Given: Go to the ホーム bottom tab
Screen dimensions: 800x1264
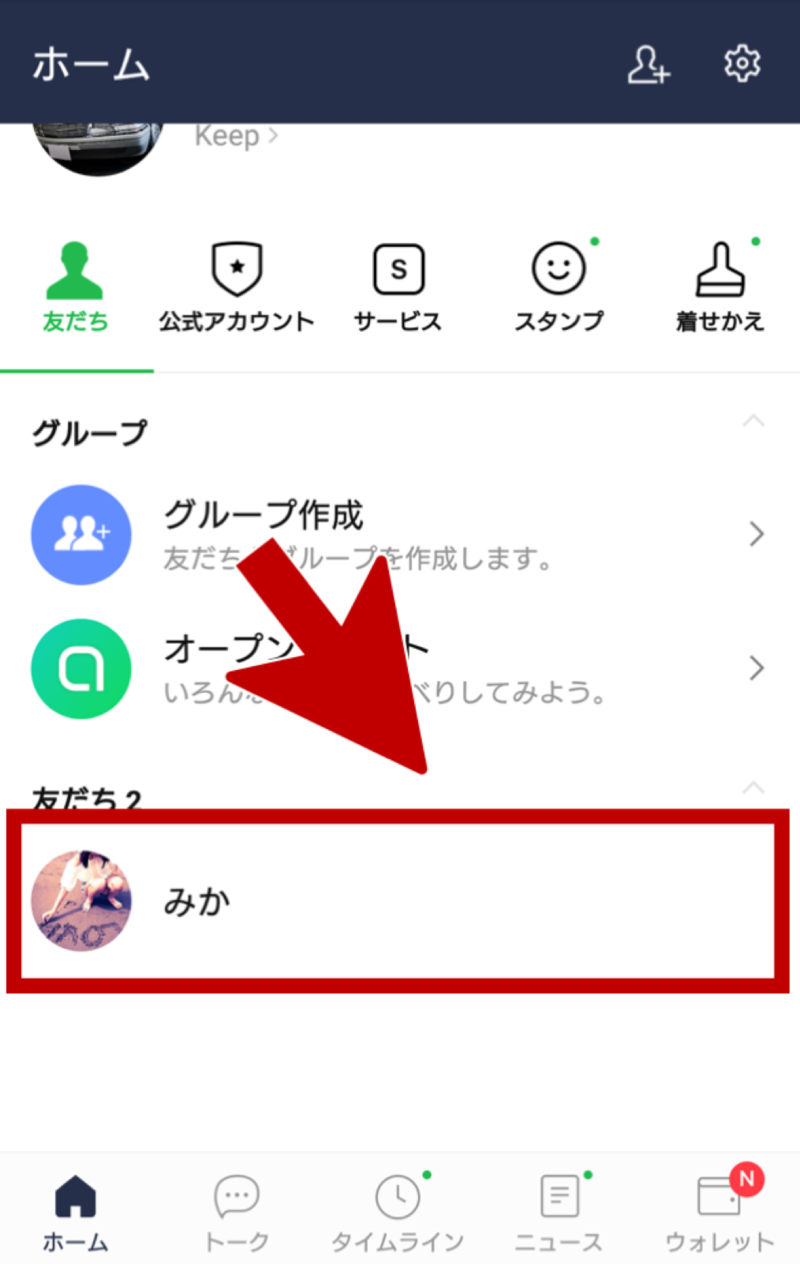Looking at the screenshot, I should [x=76, y=1213].
